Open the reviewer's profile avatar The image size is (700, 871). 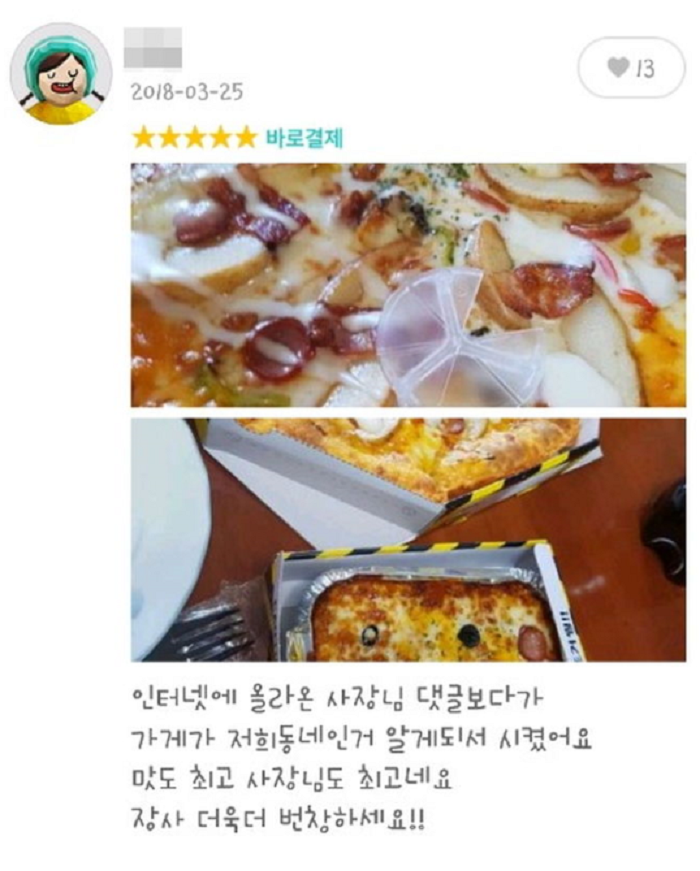click(x=61, y=73)
